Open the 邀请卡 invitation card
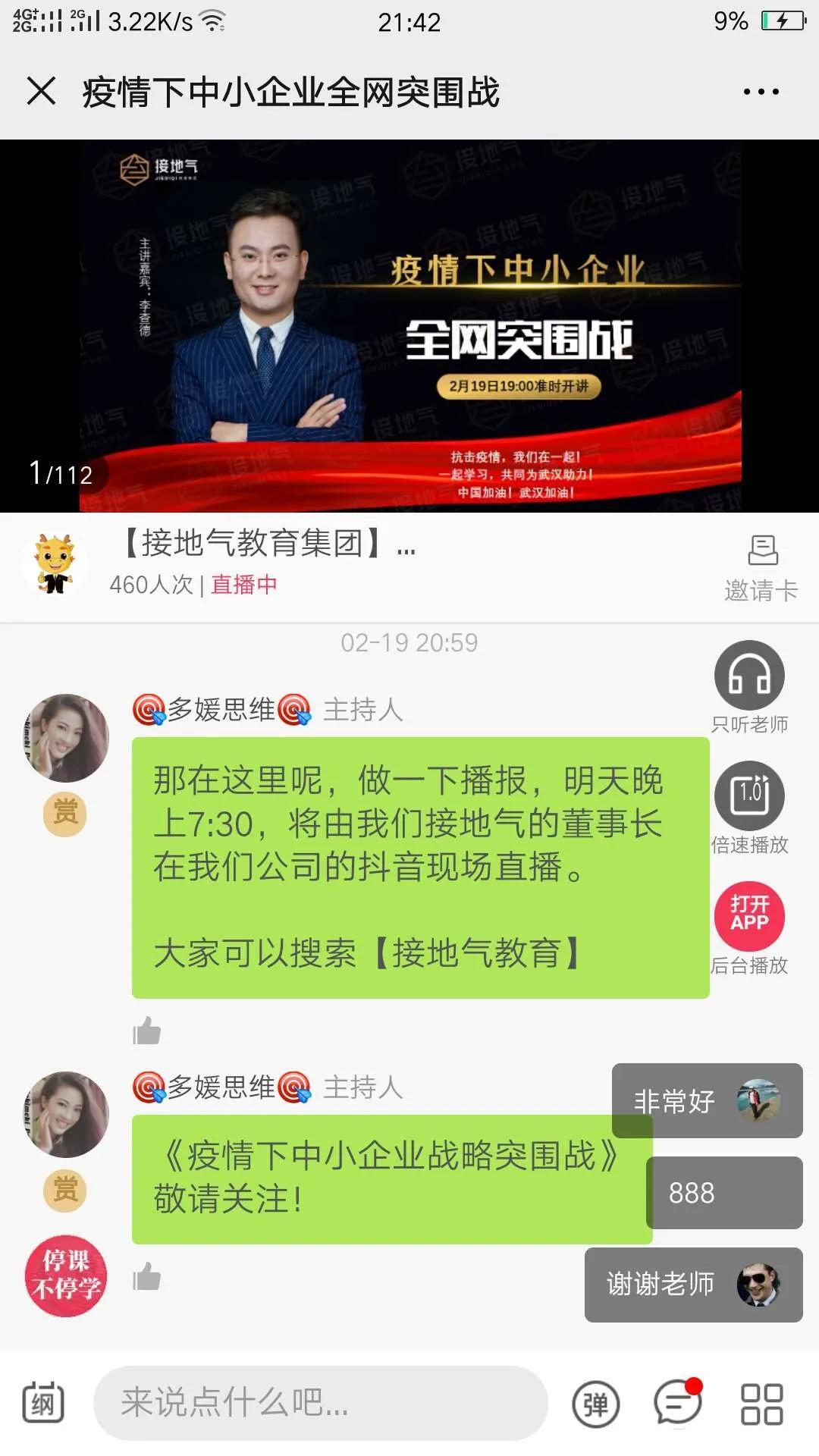This screenshot has height=1456, width=819. pyautogui.click(x=761, y=568)
